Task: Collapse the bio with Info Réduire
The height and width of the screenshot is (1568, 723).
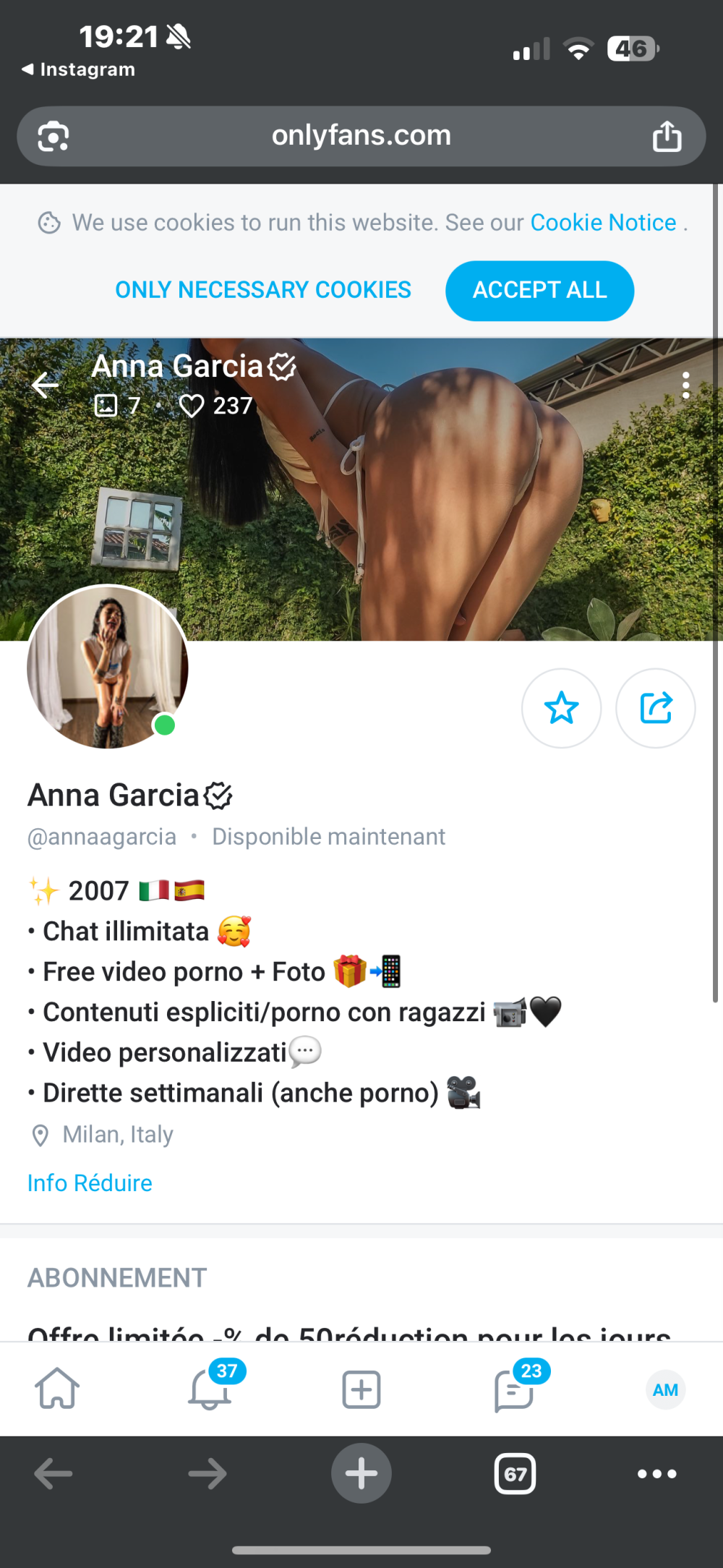Action: (x=90, y=1183)
